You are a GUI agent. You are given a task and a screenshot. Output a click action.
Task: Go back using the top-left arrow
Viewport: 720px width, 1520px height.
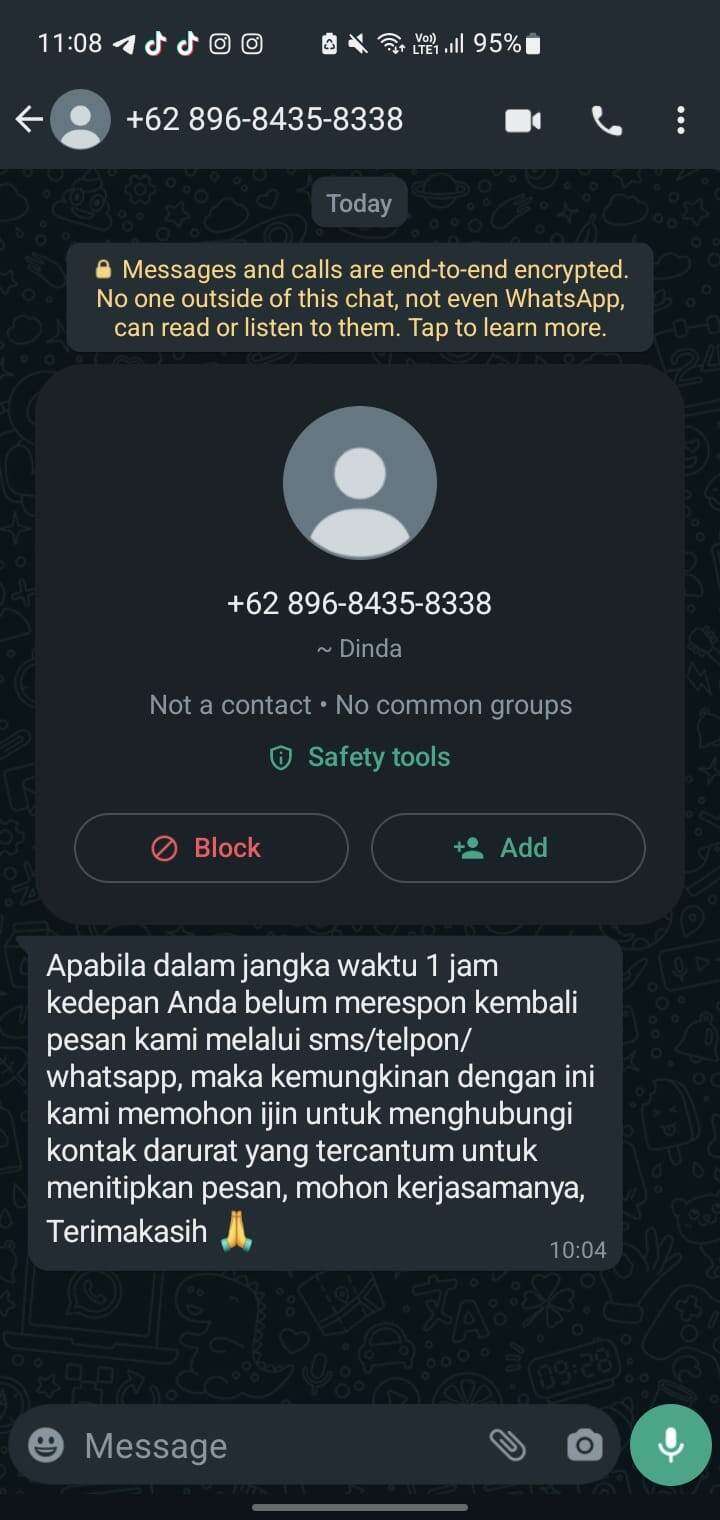pyautogui.click(x=29, y=120)
